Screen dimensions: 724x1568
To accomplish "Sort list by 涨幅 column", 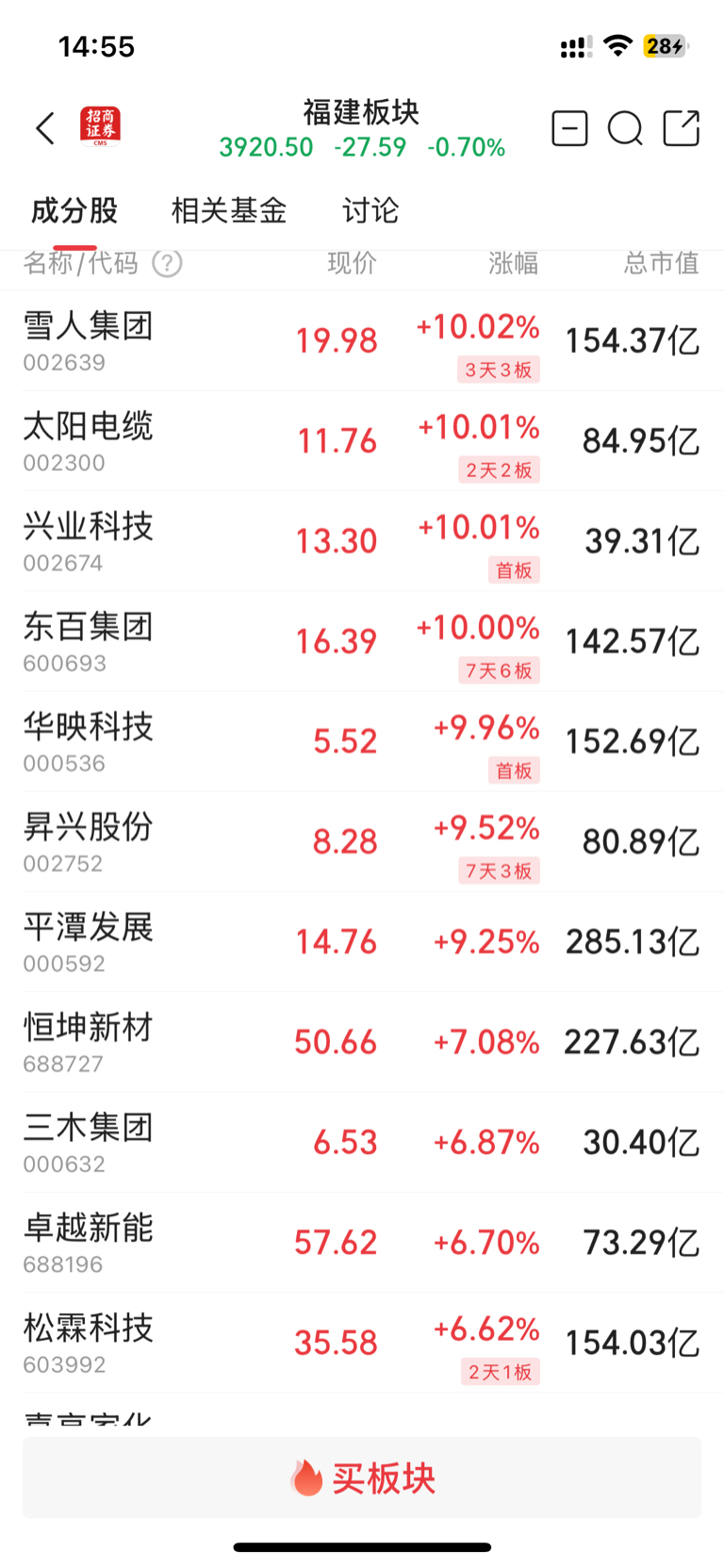I will (x=513, y=263).
